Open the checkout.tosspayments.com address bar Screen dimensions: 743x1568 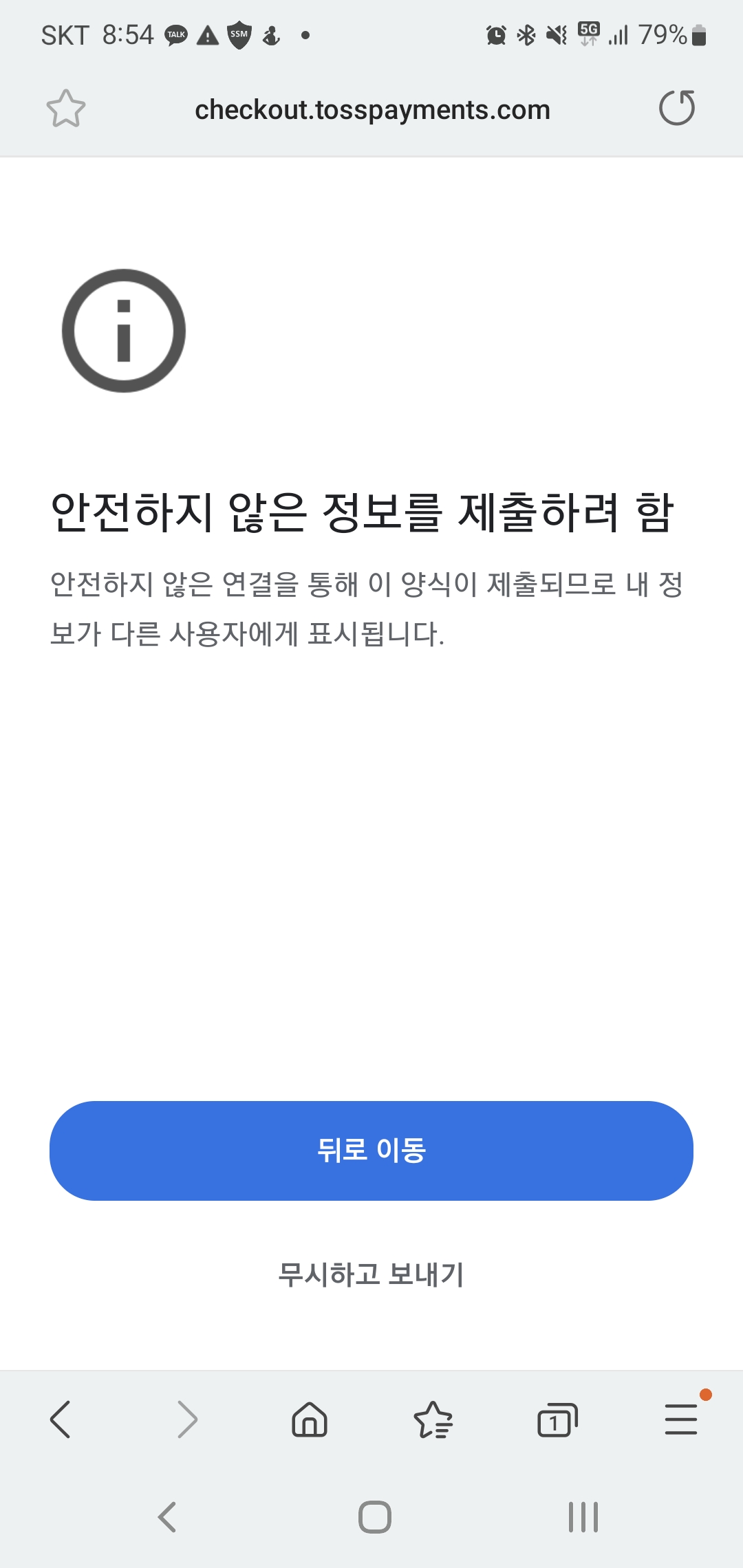tap(371, 110)
